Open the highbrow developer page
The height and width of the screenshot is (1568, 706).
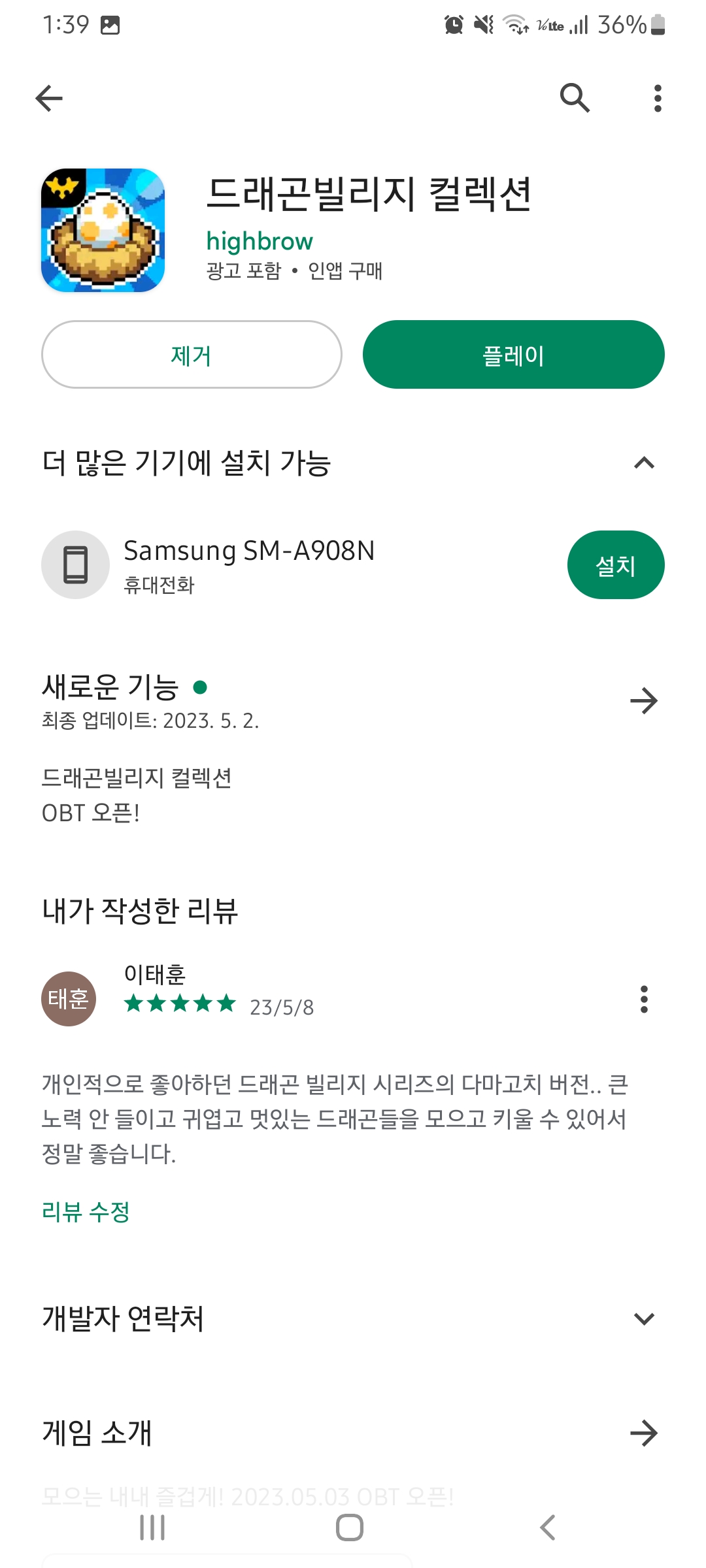(260, 241)
